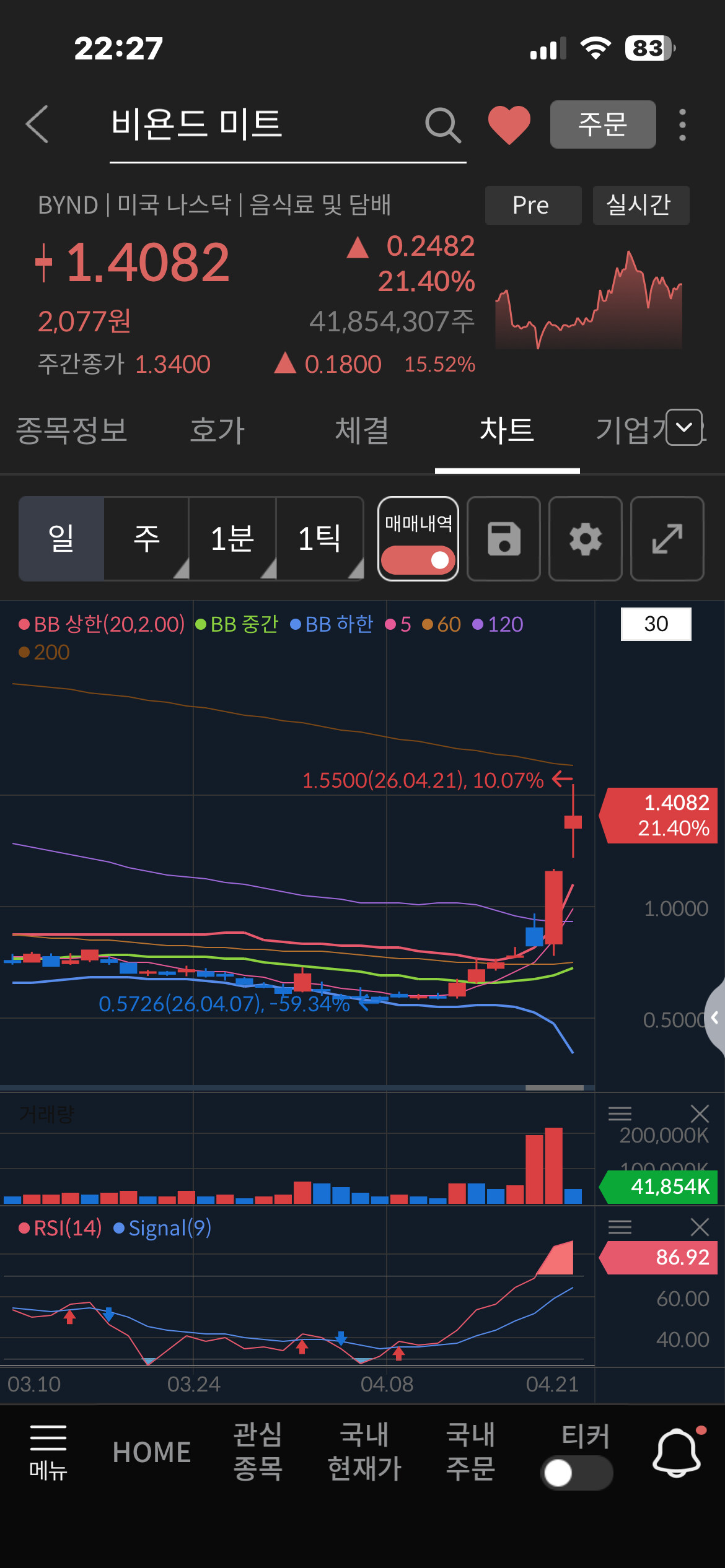Switch to the 종목정보 tab
The image size is (725, 1568).
72,430
